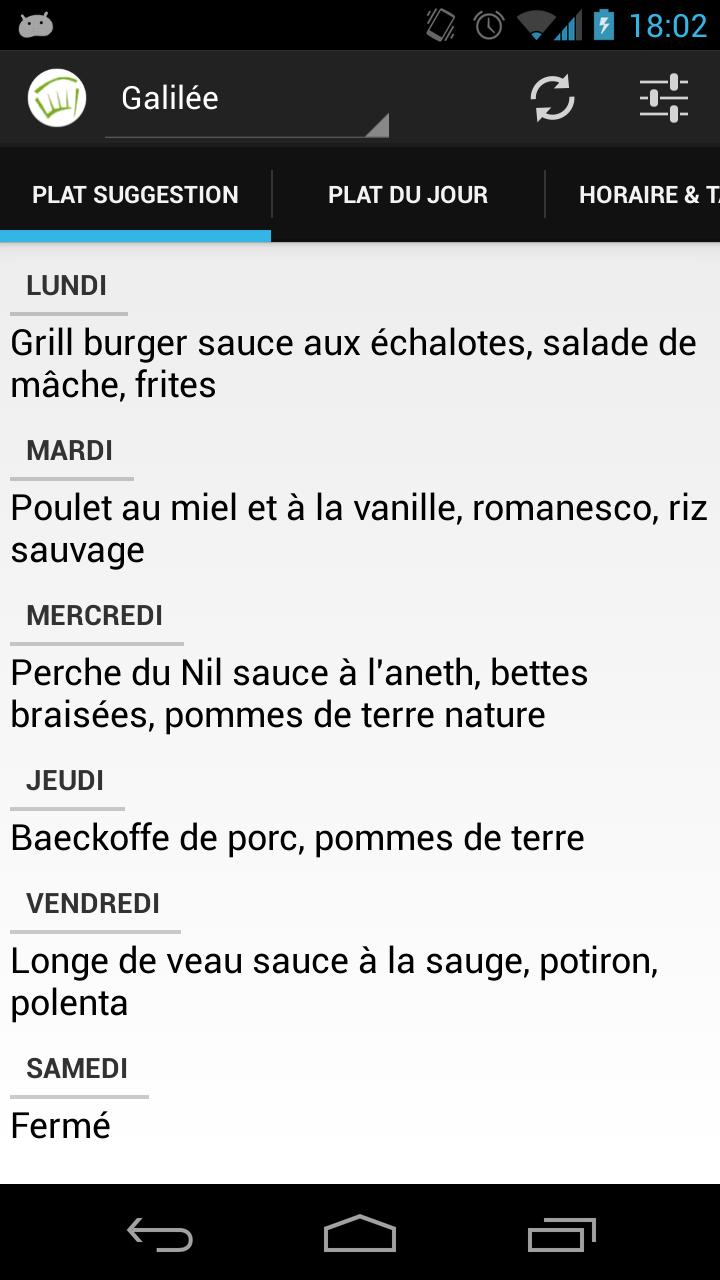This screenshot has width=720, height=1280.
Task: Tap the app logo icon
Action: coord(57,98)
